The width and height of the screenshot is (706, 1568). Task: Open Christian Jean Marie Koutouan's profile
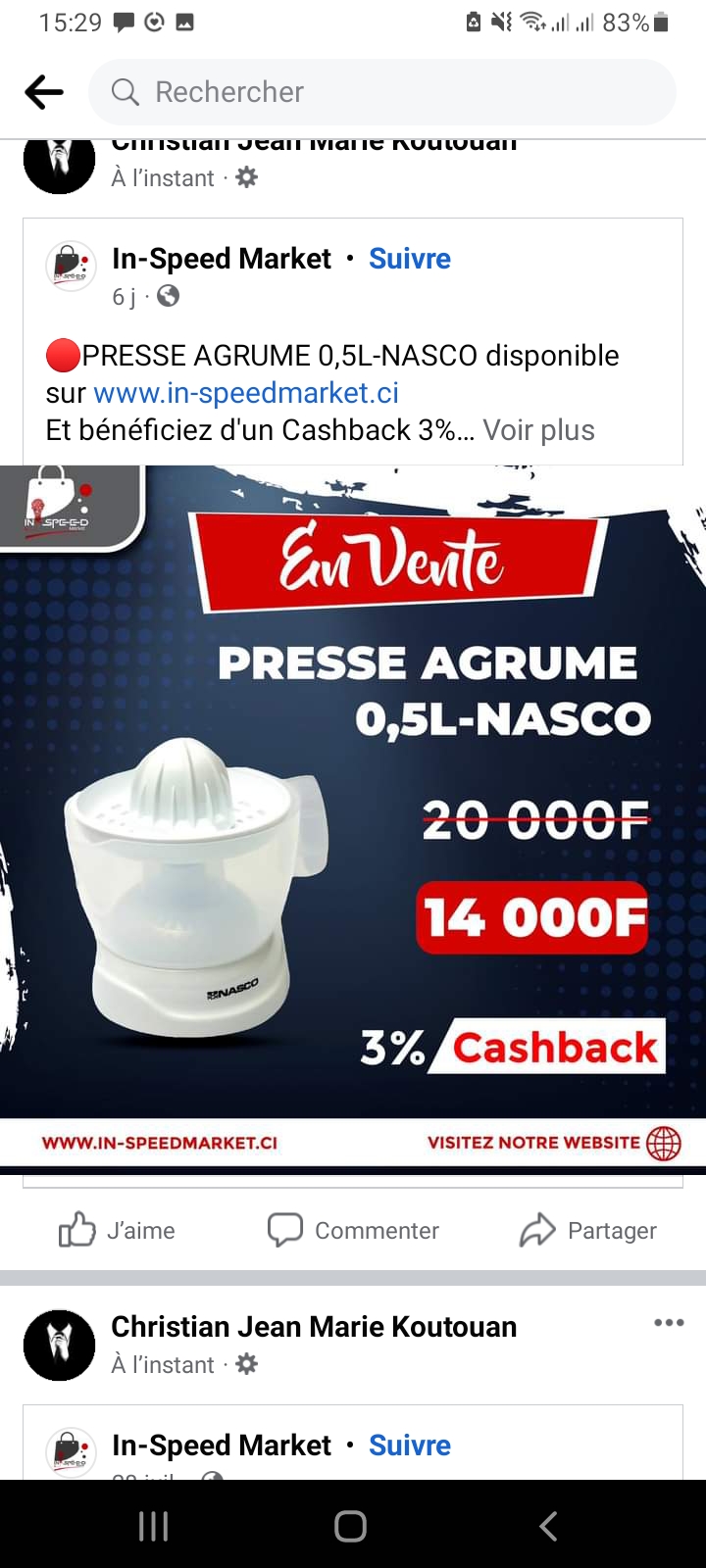click(314, 1327)
